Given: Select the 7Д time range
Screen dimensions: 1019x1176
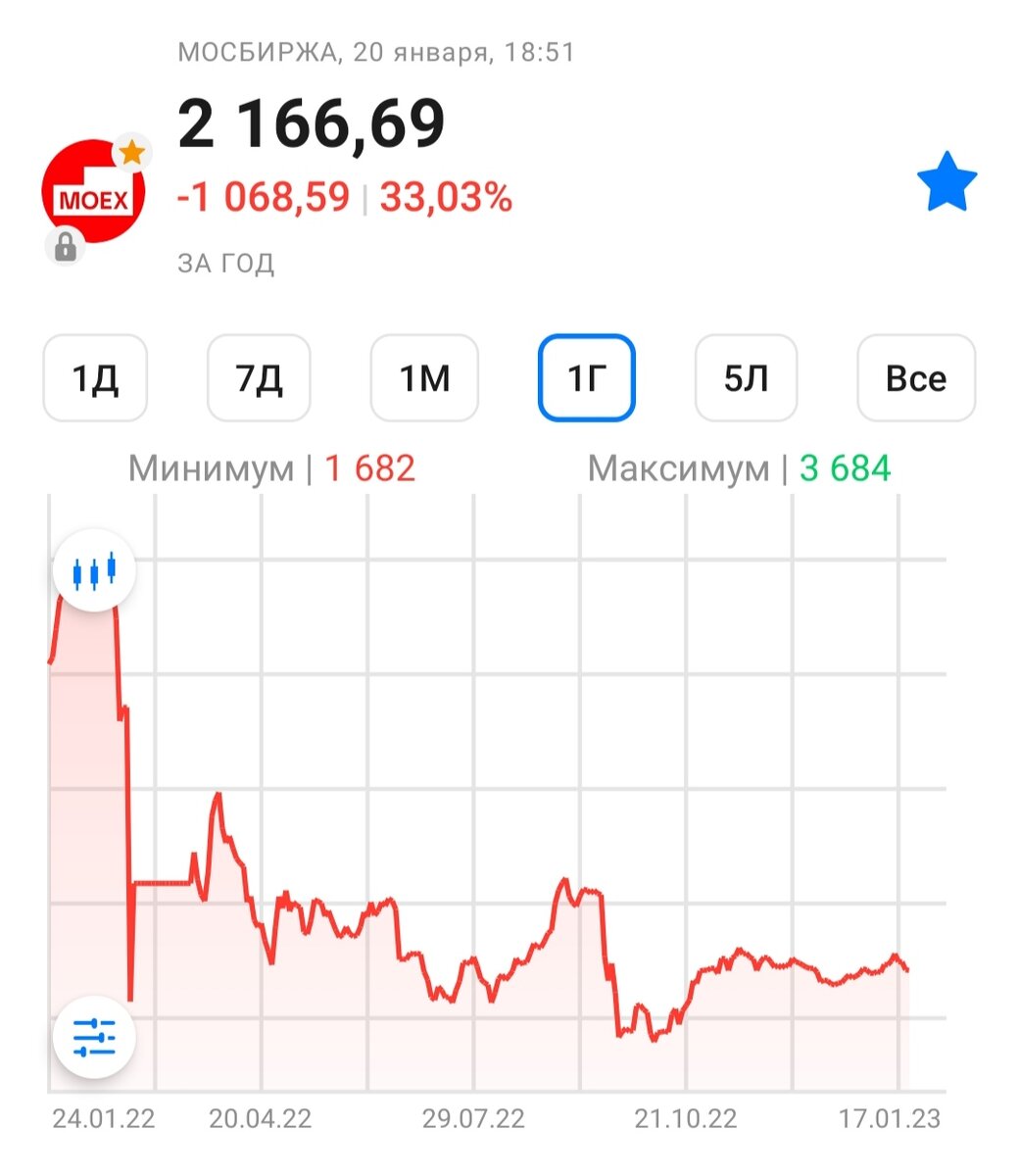Looking at the screenshot, I should pos(260,378).
